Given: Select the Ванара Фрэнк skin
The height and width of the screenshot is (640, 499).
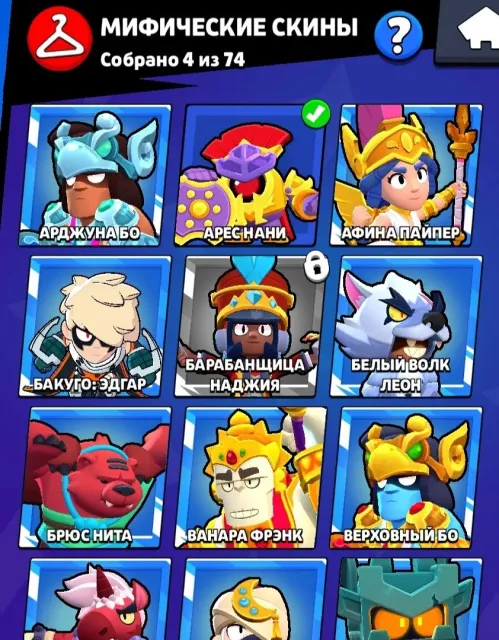Looking at the screenshot, I should point(250,478).
